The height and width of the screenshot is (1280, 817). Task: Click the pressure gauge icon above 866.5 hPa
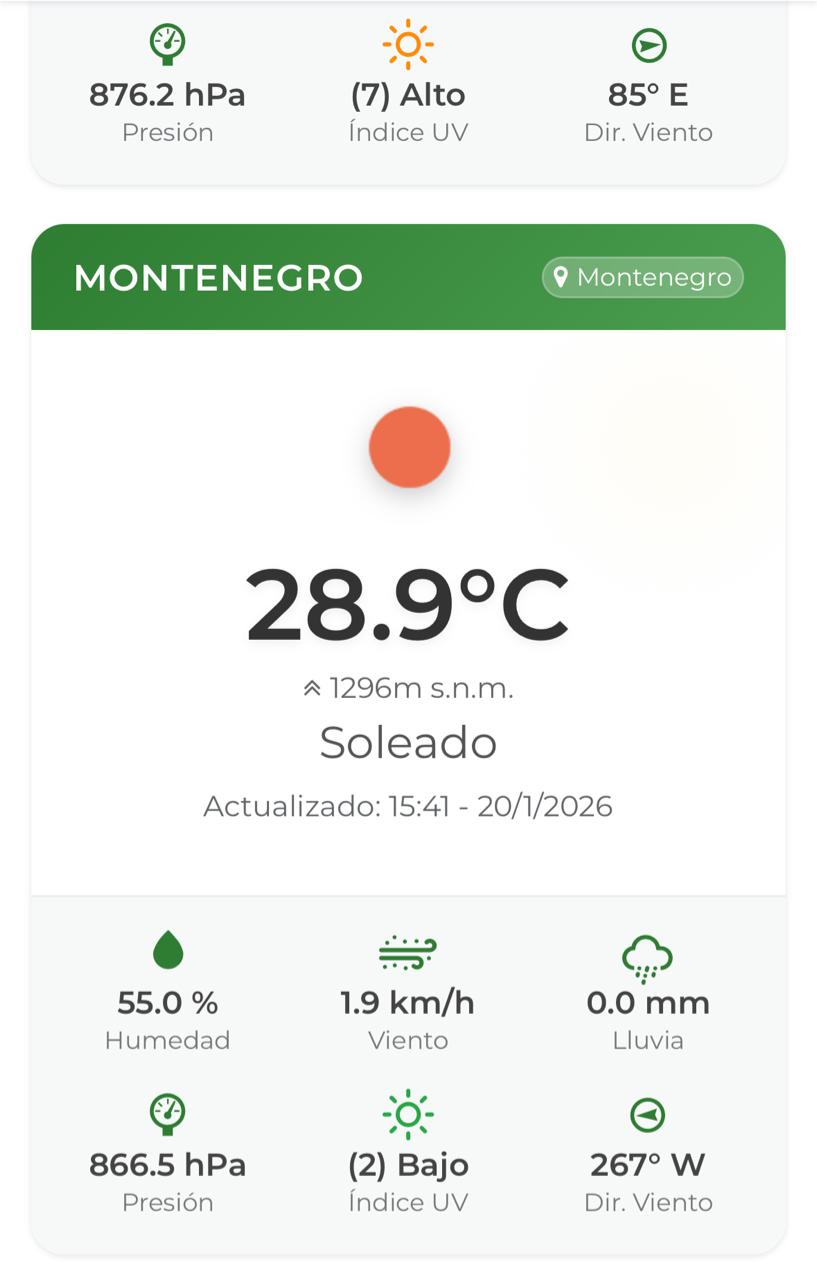click(x=168, y=1114)
